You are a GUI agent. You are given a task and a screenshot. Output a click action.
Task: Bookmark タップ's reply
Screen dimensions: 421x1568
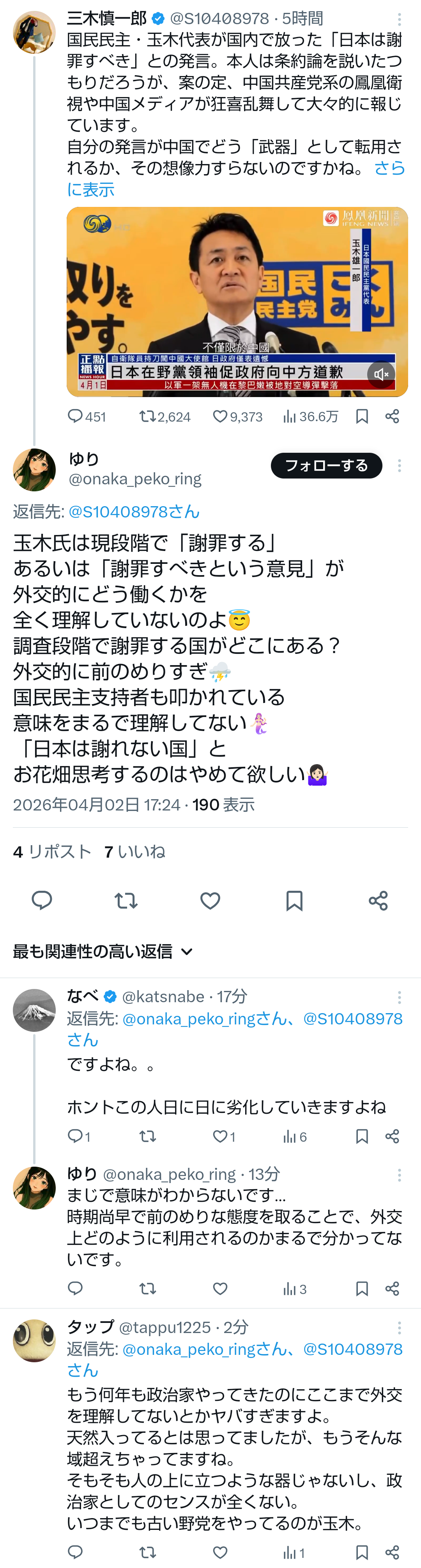(x=362, y=1552)
